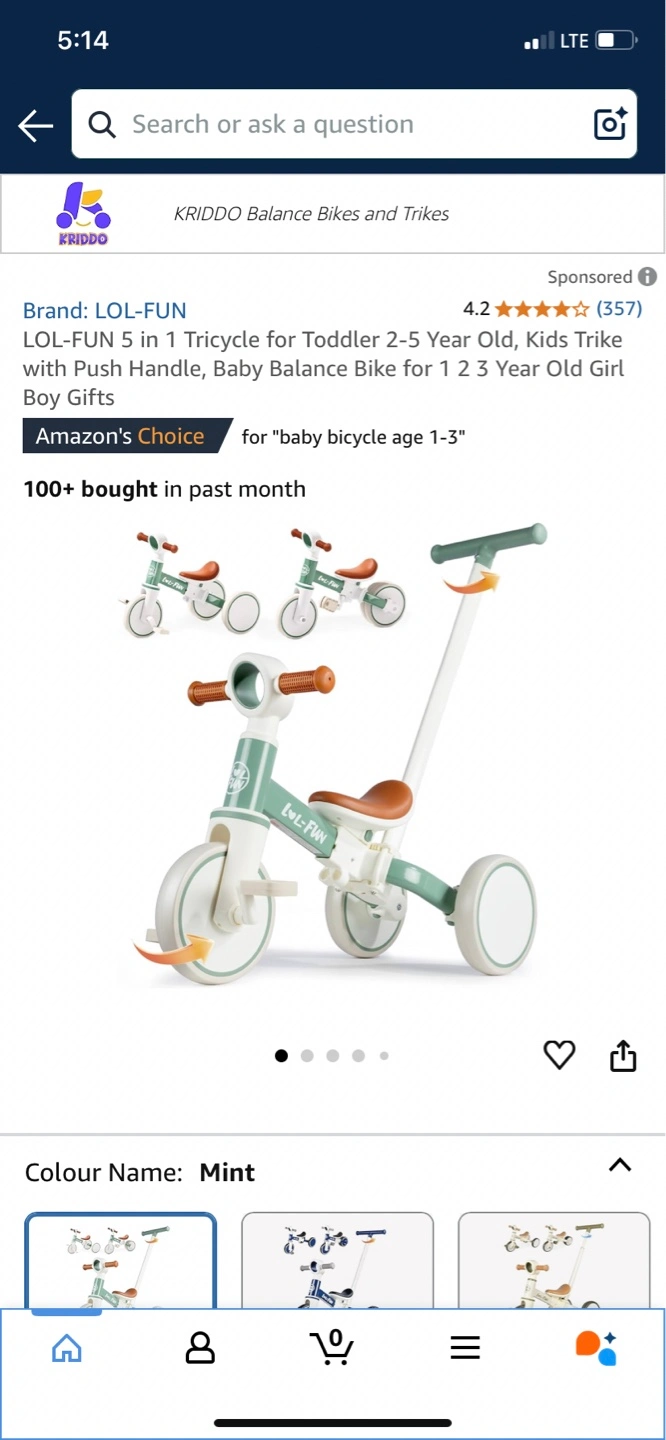Open the shopping cart tab
Image resolution: width=666 pixels, height=1440 pixels.
click(x=332, y=1347)
